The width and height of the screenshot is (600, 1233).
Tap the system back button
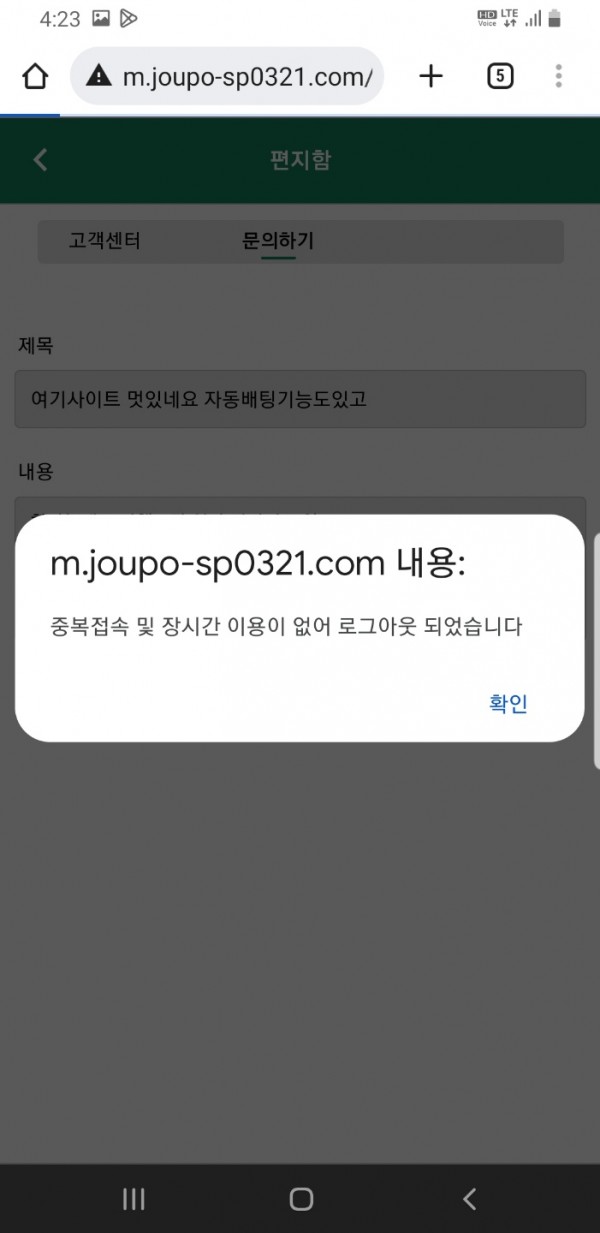coord(469,1199)
